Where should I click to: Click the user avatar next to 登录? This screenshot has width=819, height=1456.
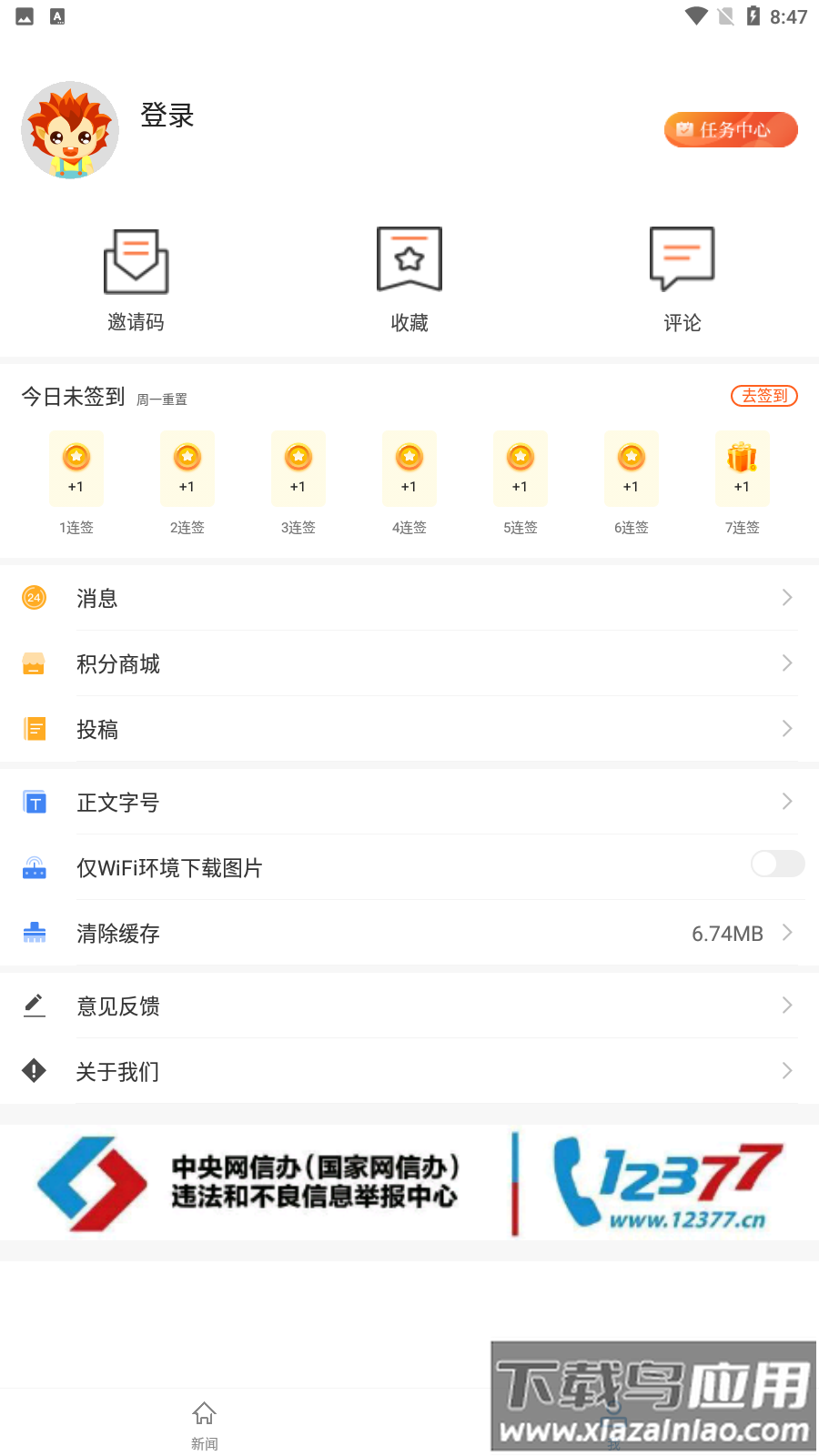70,130
